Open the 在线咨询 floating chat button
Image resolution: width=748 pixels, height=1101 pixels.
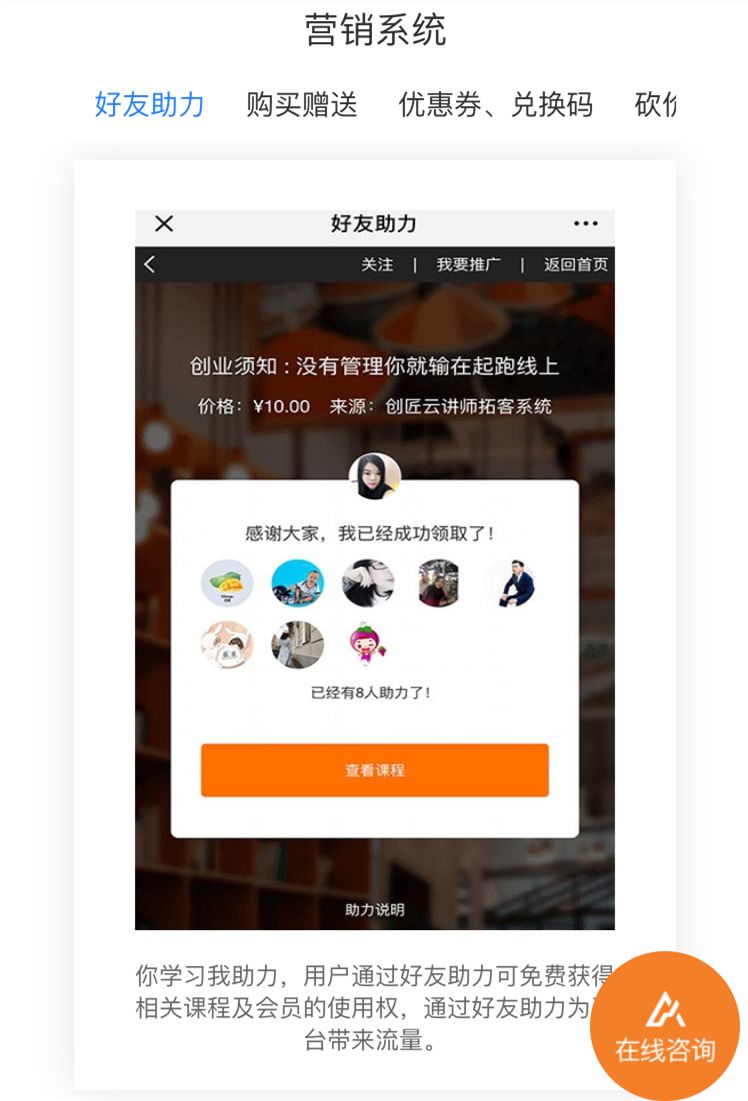(x=665, y=1026)
